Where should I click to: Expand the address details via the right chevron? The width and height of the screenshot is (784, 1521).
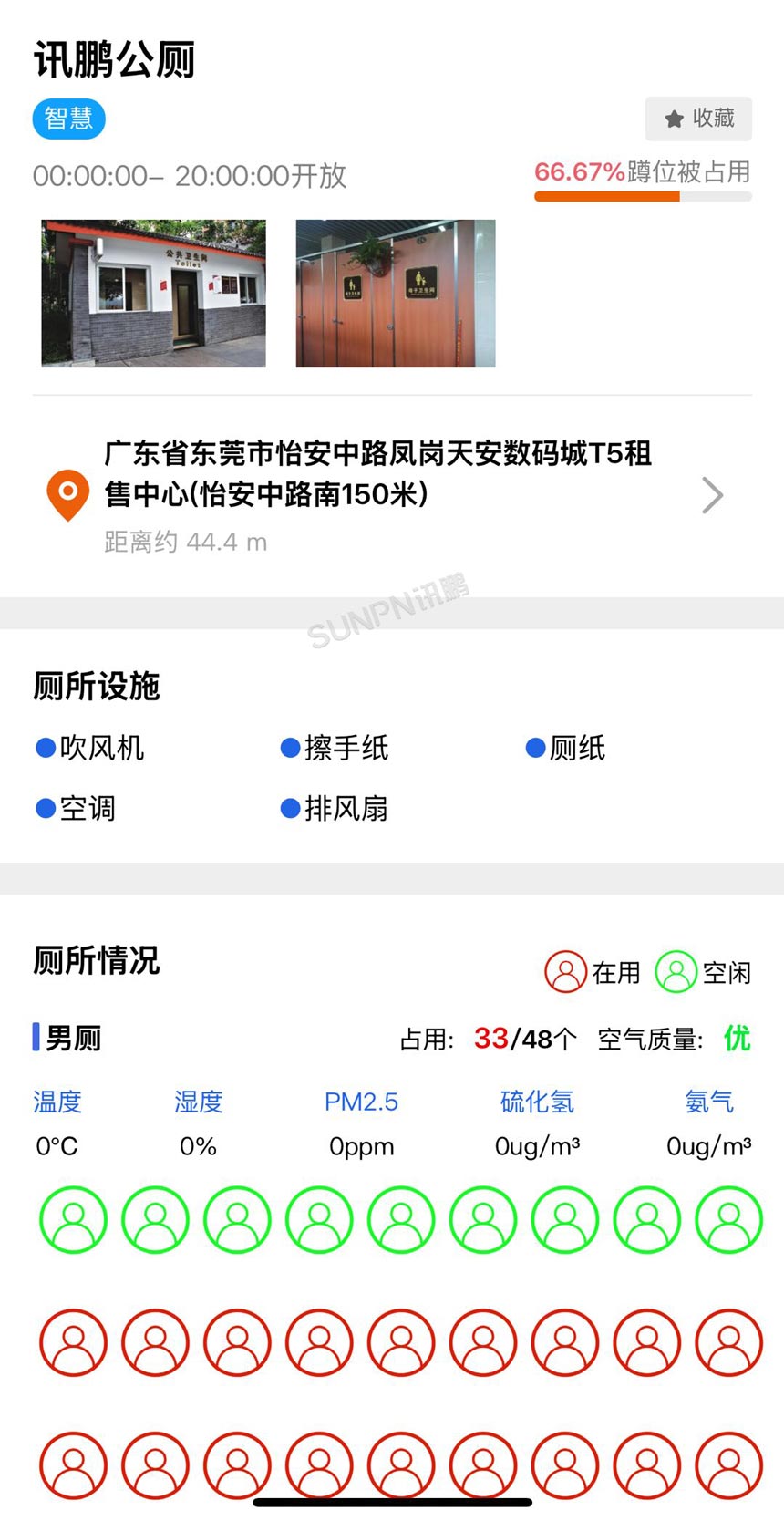712,495
